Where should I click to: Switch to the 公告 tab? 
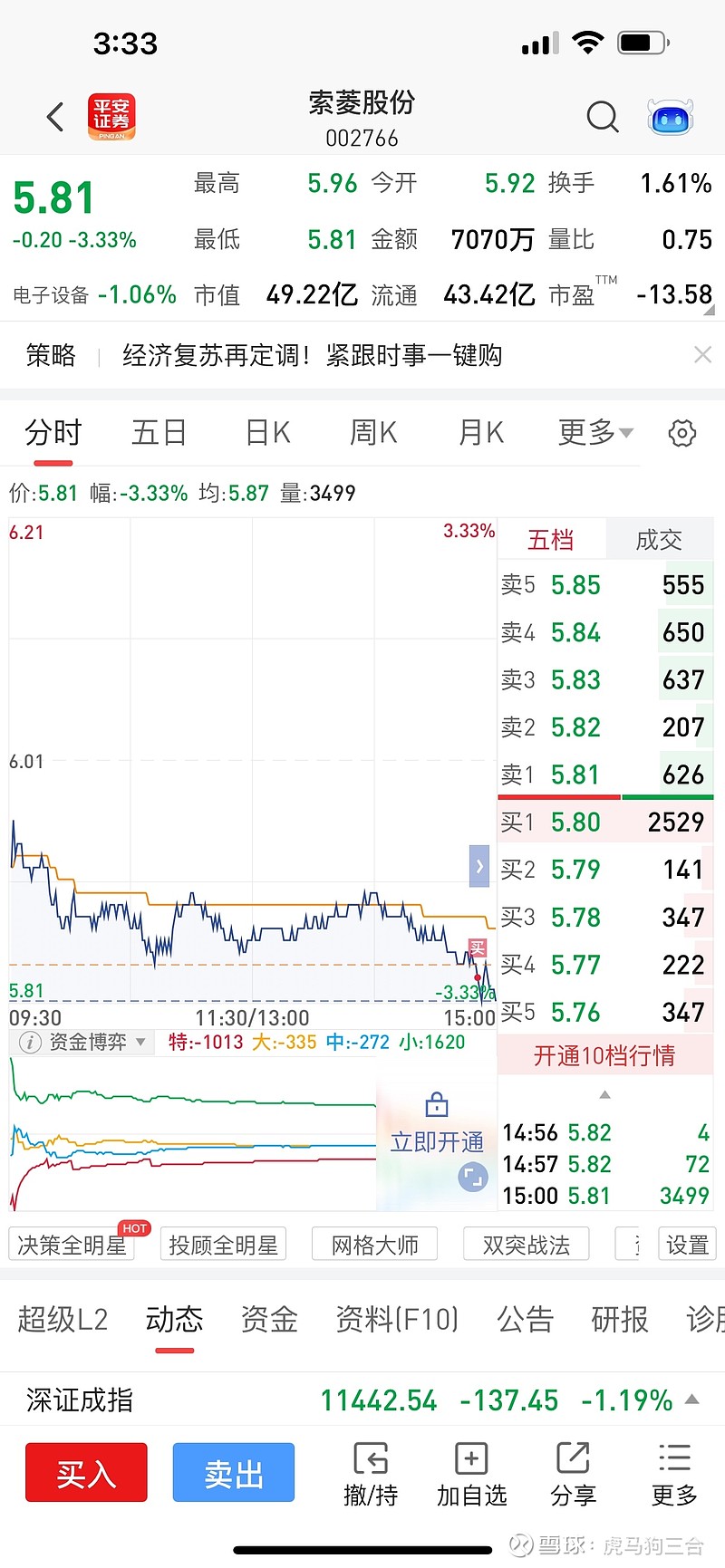point(525,1320)
